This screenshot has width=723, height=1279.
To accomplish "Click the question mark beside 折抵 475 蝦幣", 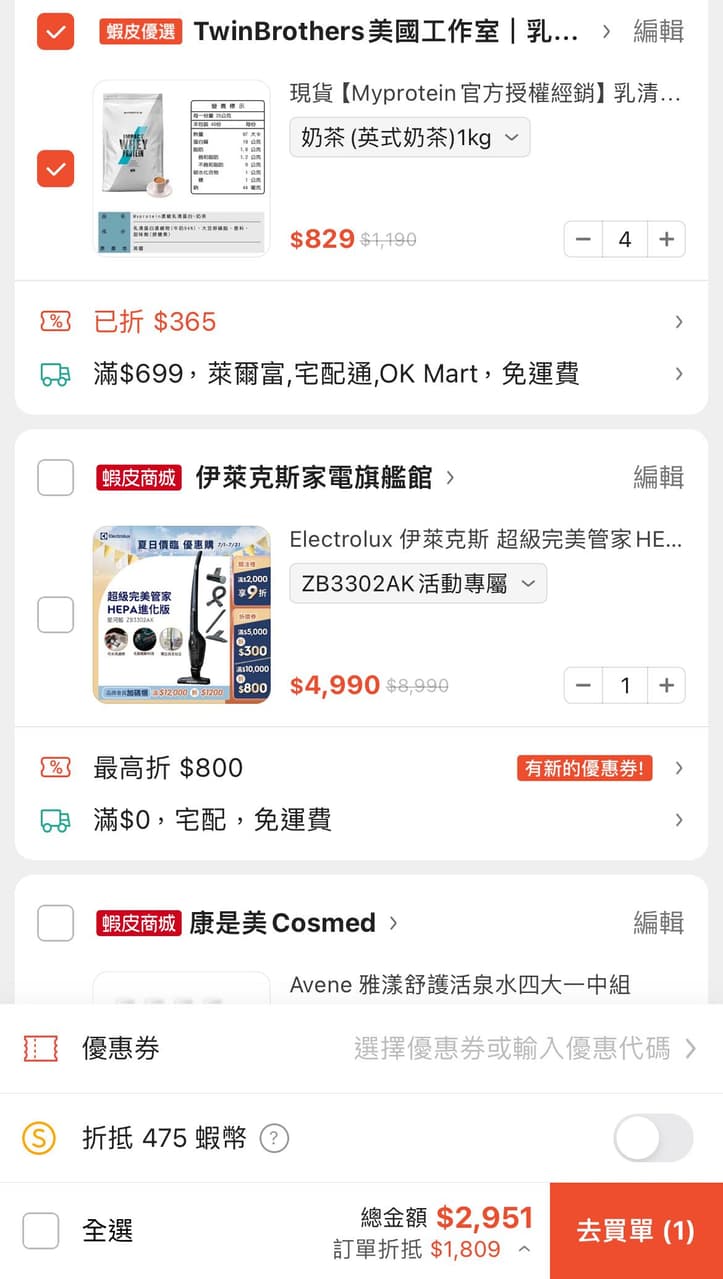I will pos(274,1138).
